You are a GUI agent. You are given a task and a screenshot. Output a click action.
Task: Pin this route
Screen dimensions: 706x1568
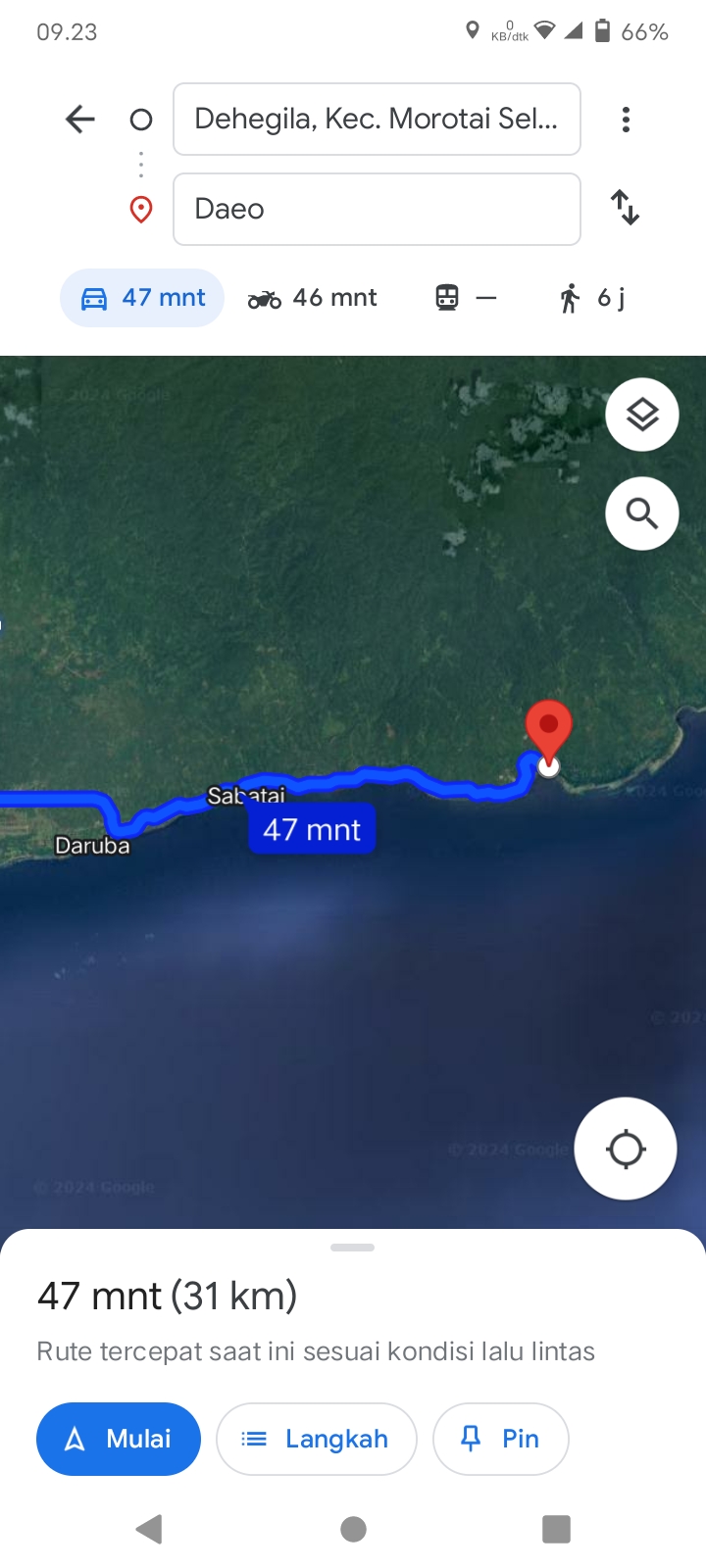(x=501, y=1439)
